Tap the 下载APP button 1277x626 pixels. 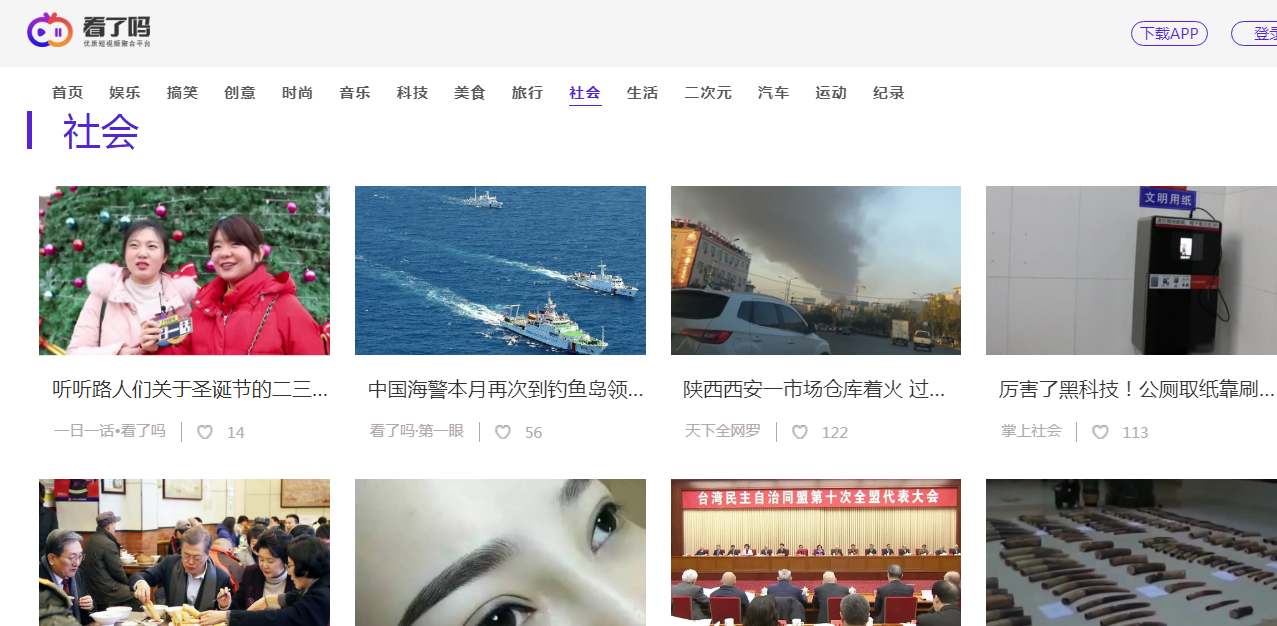[x=1169, y=33]
